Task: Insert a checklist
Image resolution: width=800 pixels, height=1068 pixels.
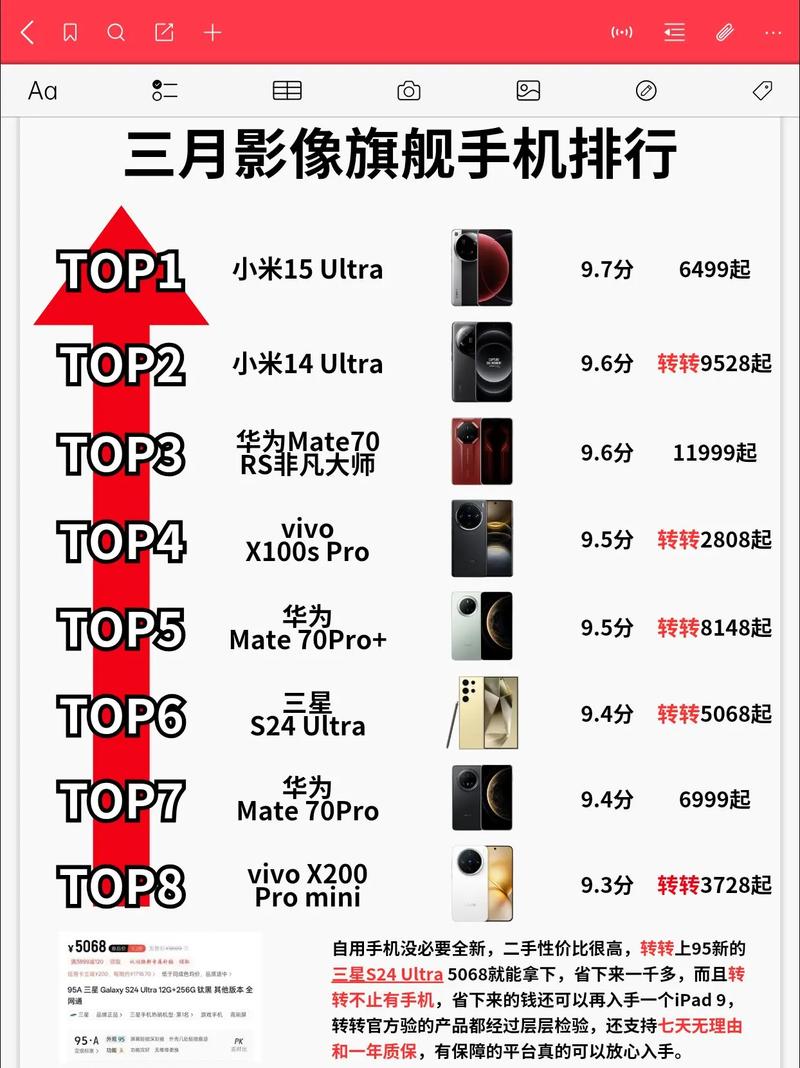Action: [x=165, y=91]
